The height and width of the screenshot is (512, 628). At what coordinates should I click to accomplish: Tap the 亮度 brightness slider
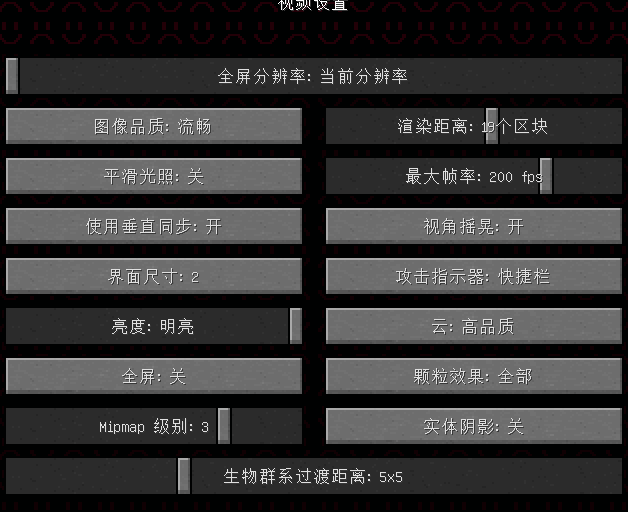click(154, 326)
